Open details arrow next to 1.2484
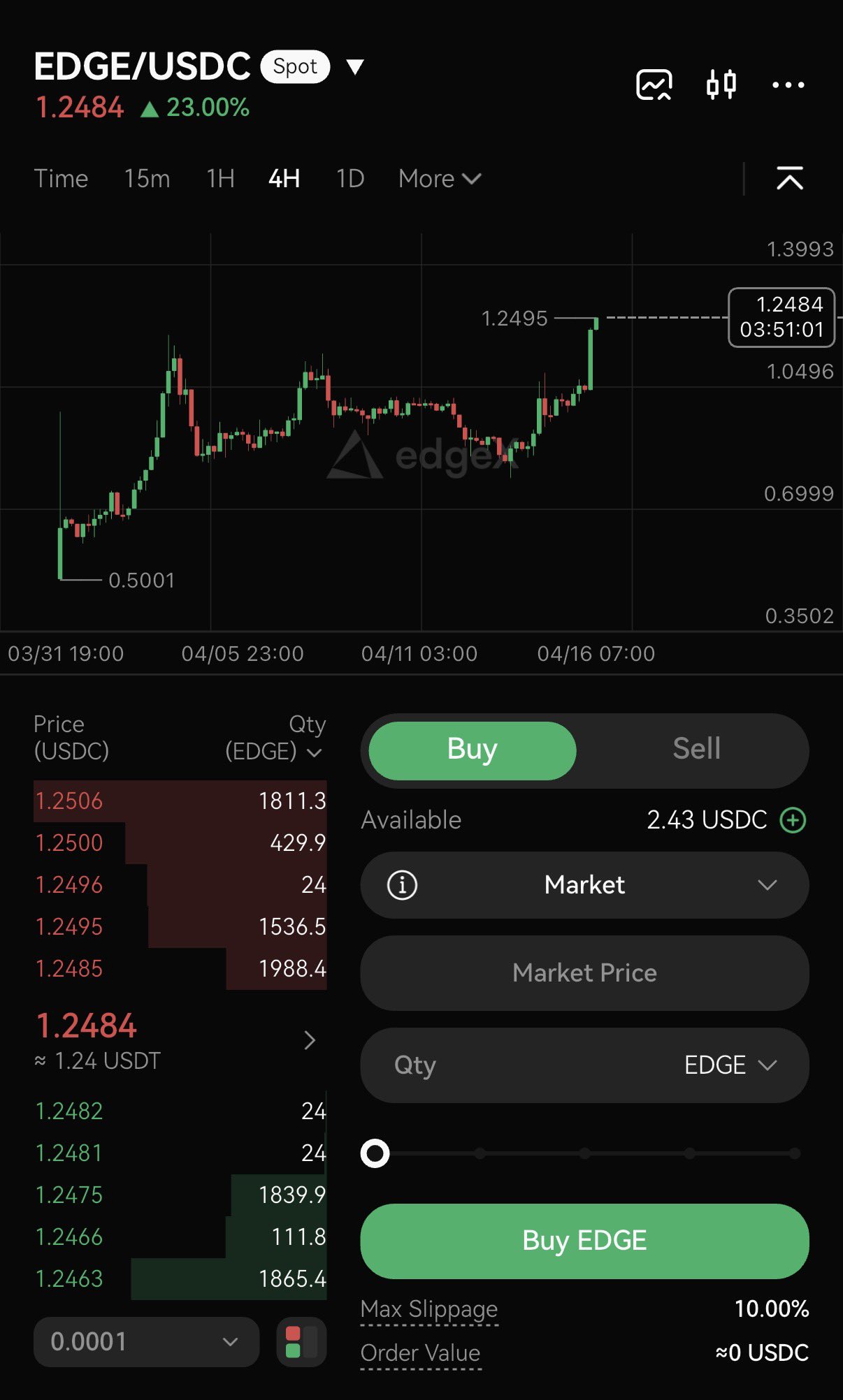Screen dimensions: 843x1400 (310, 1040)
